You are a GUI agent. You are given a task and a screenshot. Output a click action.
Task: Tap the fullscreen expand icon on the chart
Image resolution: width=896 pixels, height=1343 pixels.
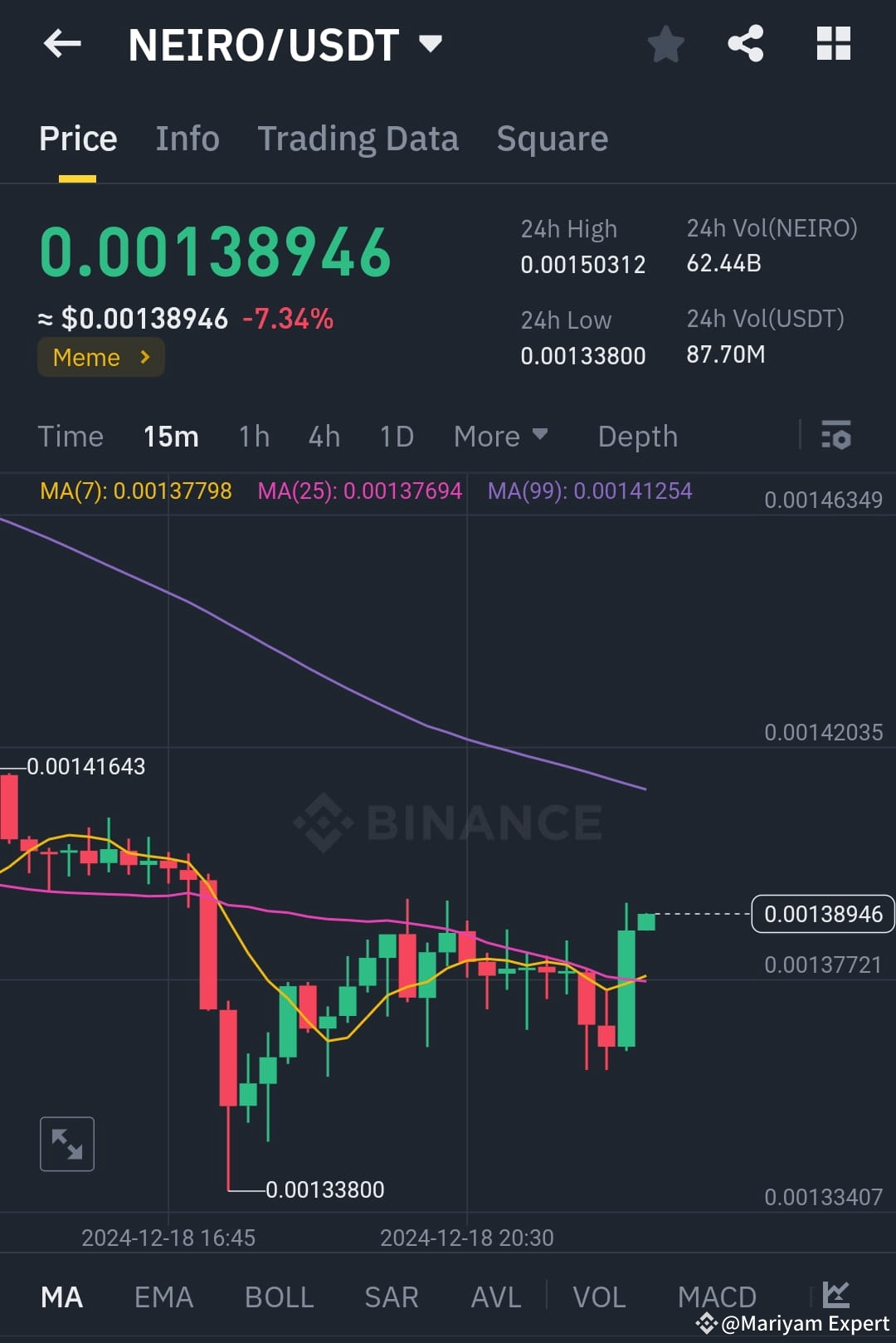(66, 1143)
